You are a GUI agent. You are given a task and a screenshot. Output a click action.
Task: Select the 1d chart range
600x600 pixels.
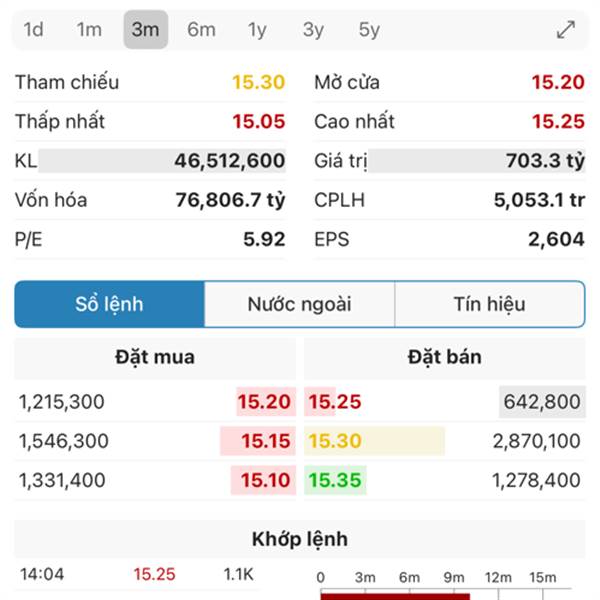[34, 30]
